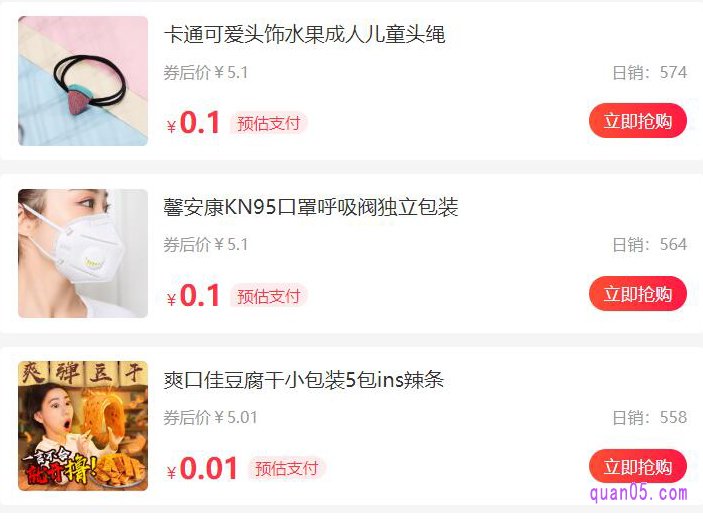
Task: Open the 爽口佳豆腐干小包装5包ins辣条 product card
Action: coord(303,381)
